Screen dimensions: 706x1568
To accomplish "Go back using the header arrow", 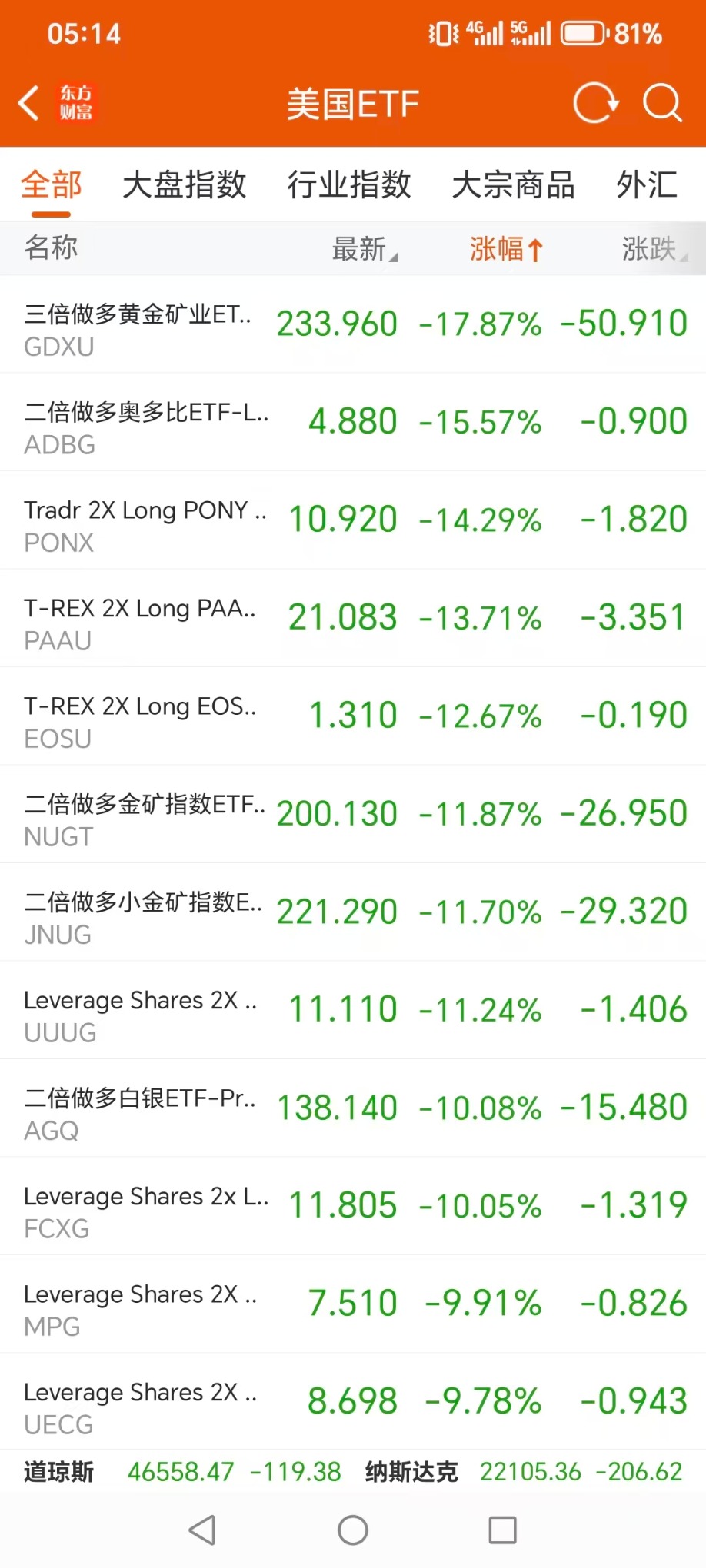I will click(x=29, y=103).
